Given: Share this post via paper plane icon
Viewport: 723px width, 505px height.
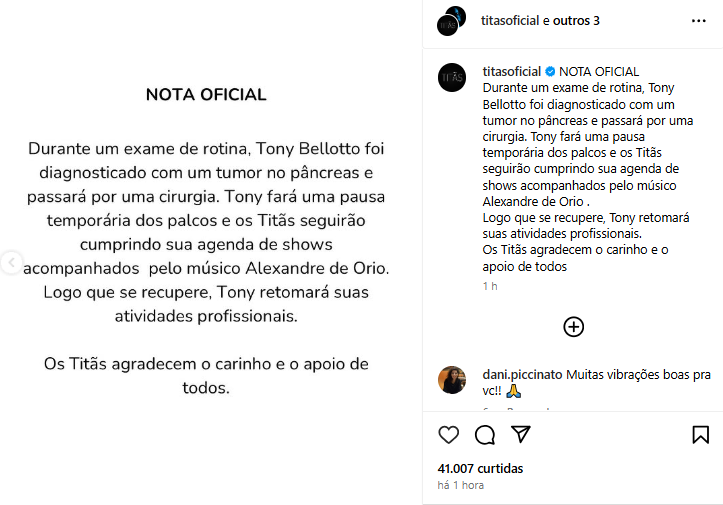Looking at the screenshot, I should [x=520, y=435].
